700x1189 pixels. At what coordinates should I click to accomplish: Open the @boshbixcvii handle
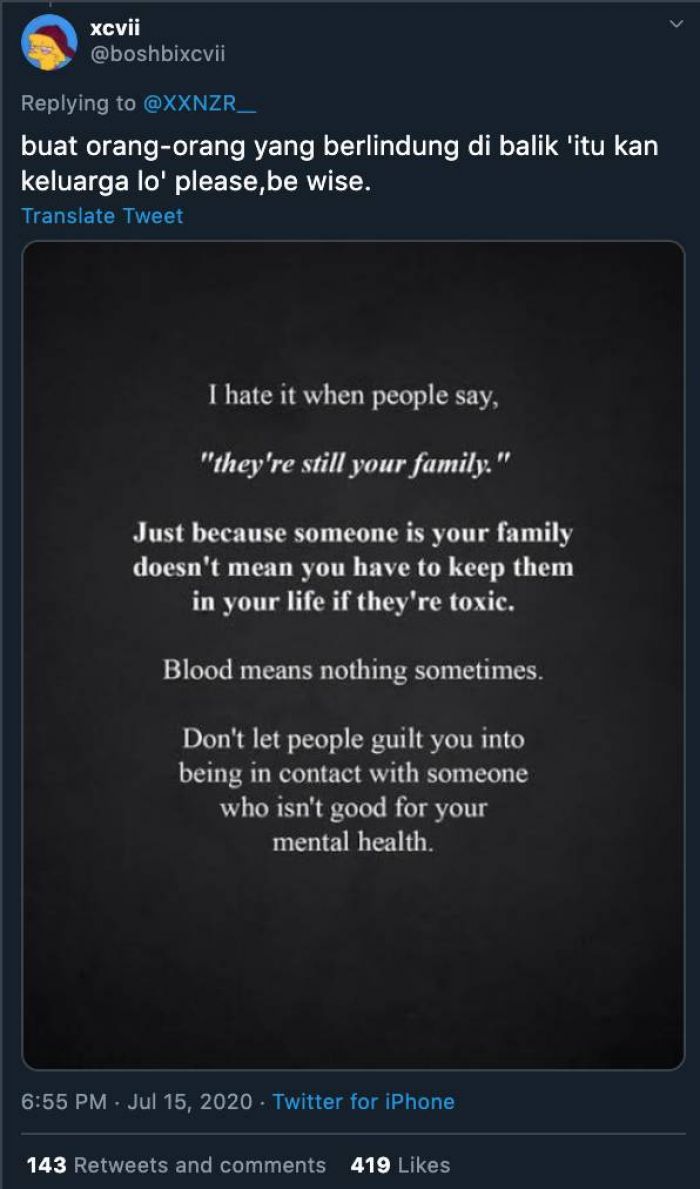click(159, 54)
